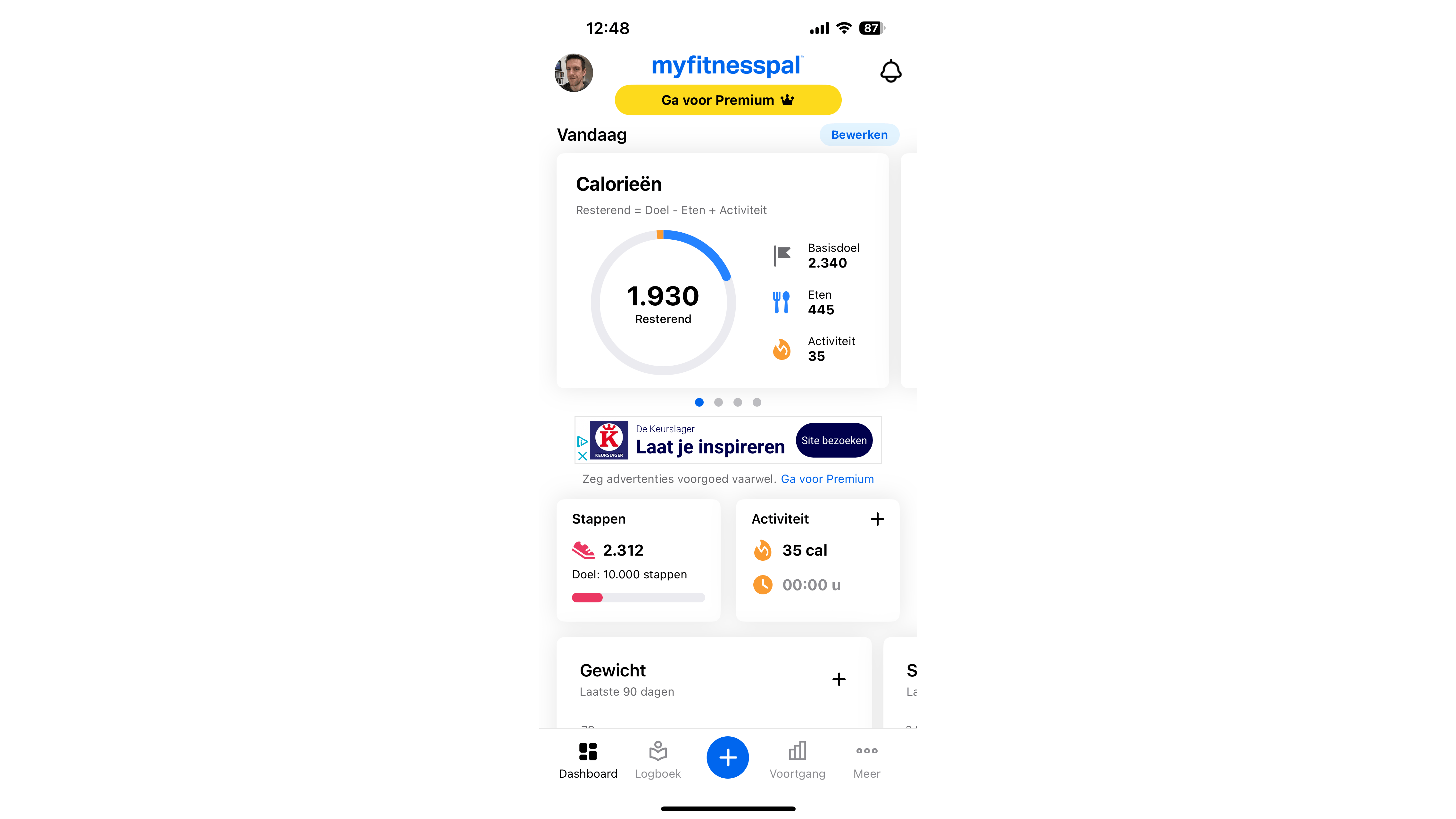This screenshot has height=819, width=1456.
Task: Add an activity with the Activiteit plus
Action: pos(877,519)
